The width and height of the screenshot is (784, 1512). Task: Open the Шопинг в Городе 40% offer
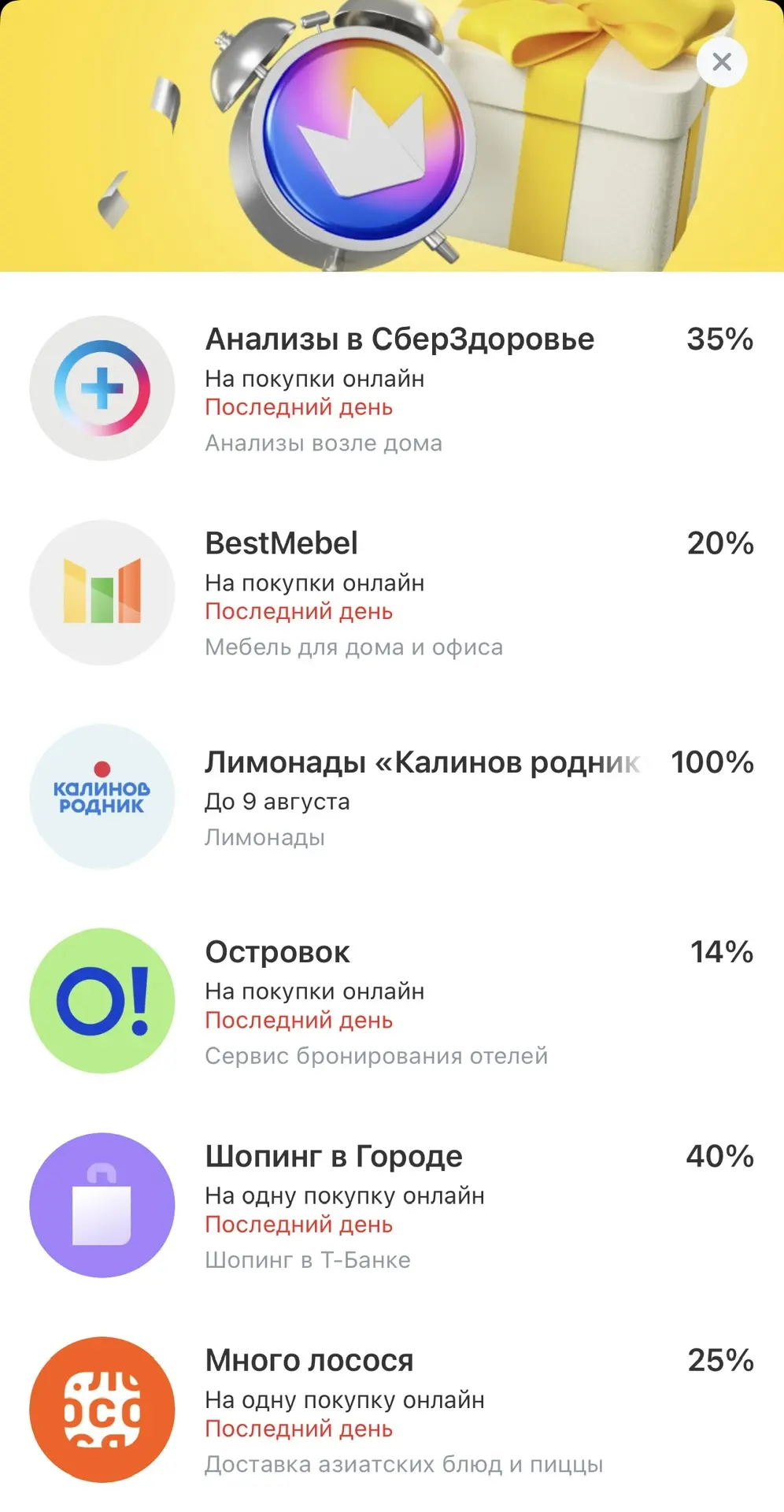(392, 1205)
